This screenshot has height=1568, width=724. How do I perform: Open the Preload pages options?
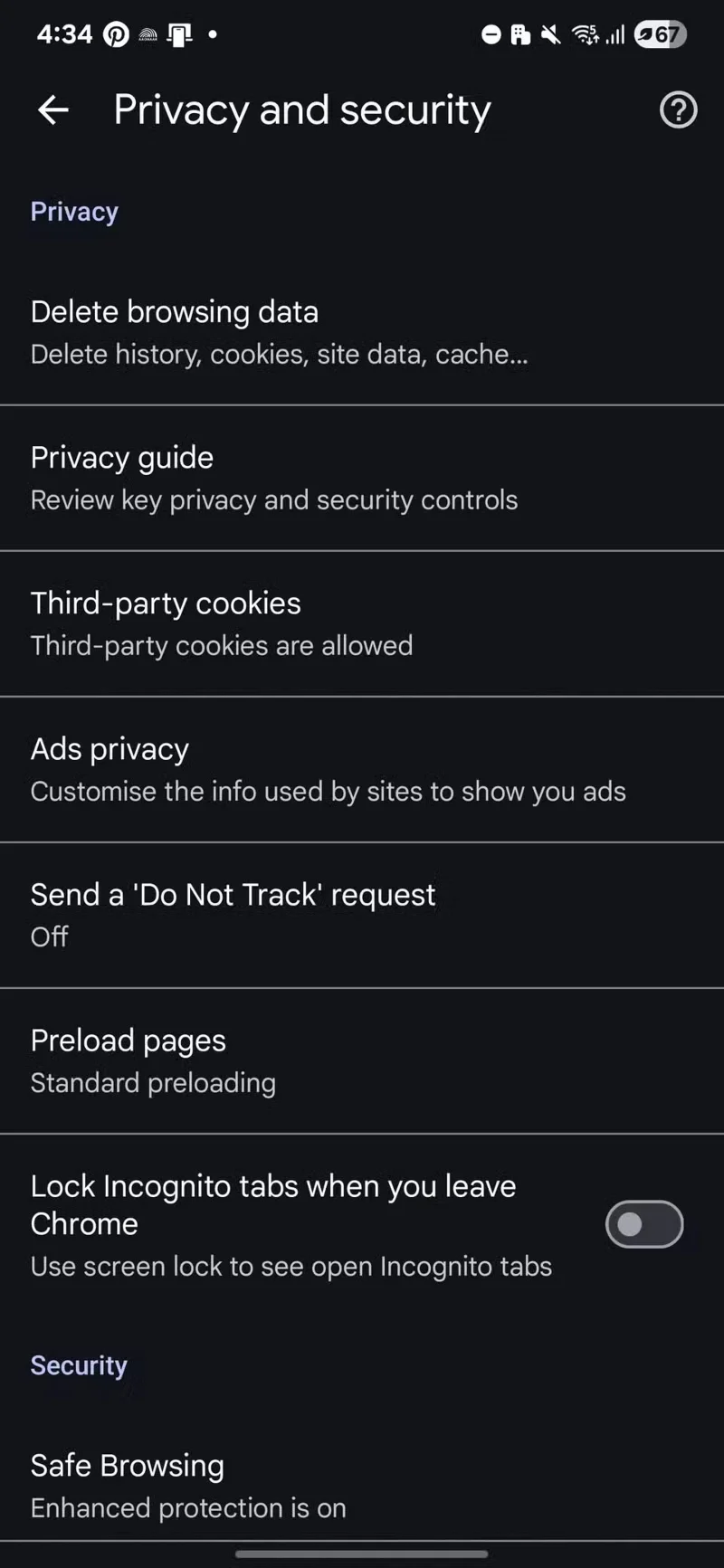[x=362, y=1060]
